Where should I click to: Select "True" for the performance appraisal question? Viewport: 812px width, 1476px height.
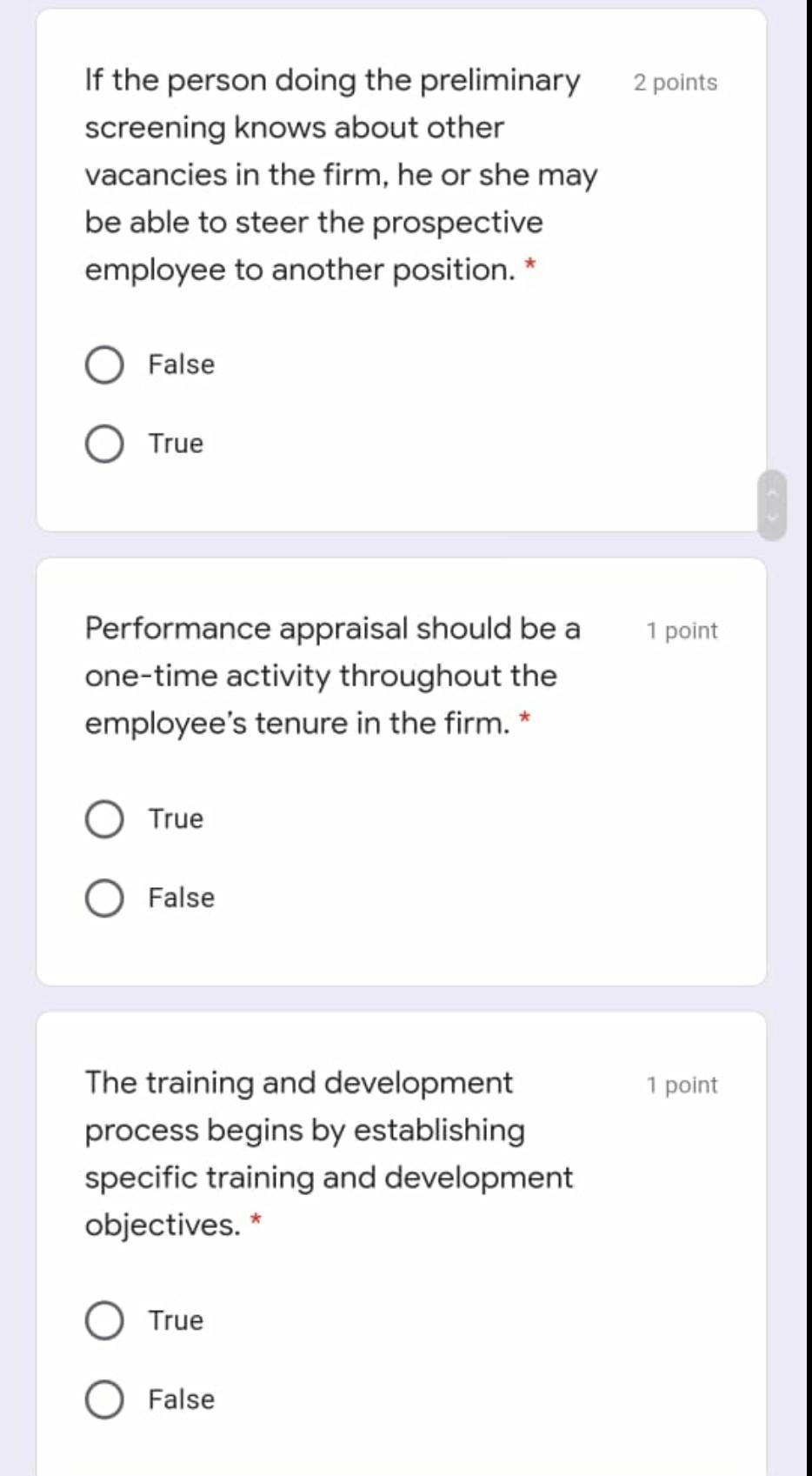(104, 818)
